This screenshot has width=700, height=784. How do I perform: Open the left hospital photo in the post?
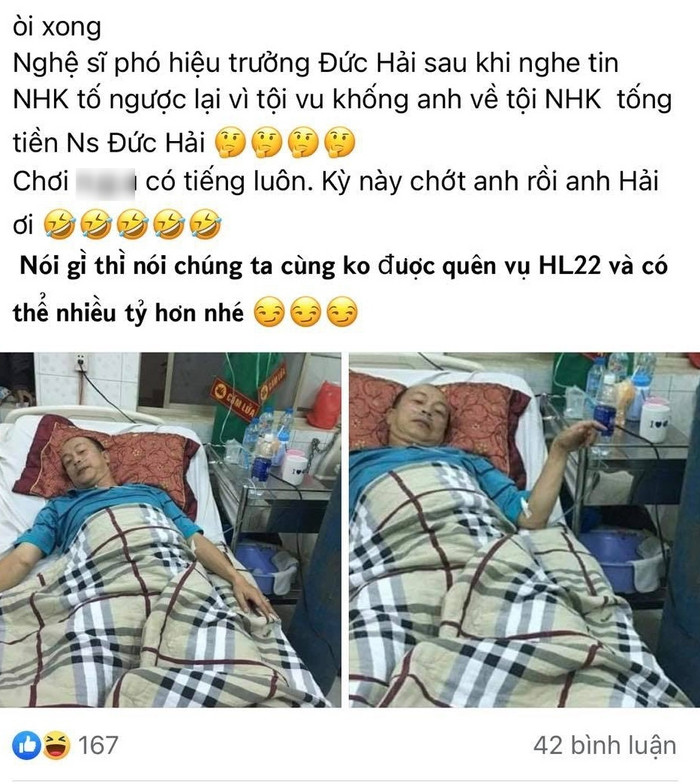[x=170, y=530]
